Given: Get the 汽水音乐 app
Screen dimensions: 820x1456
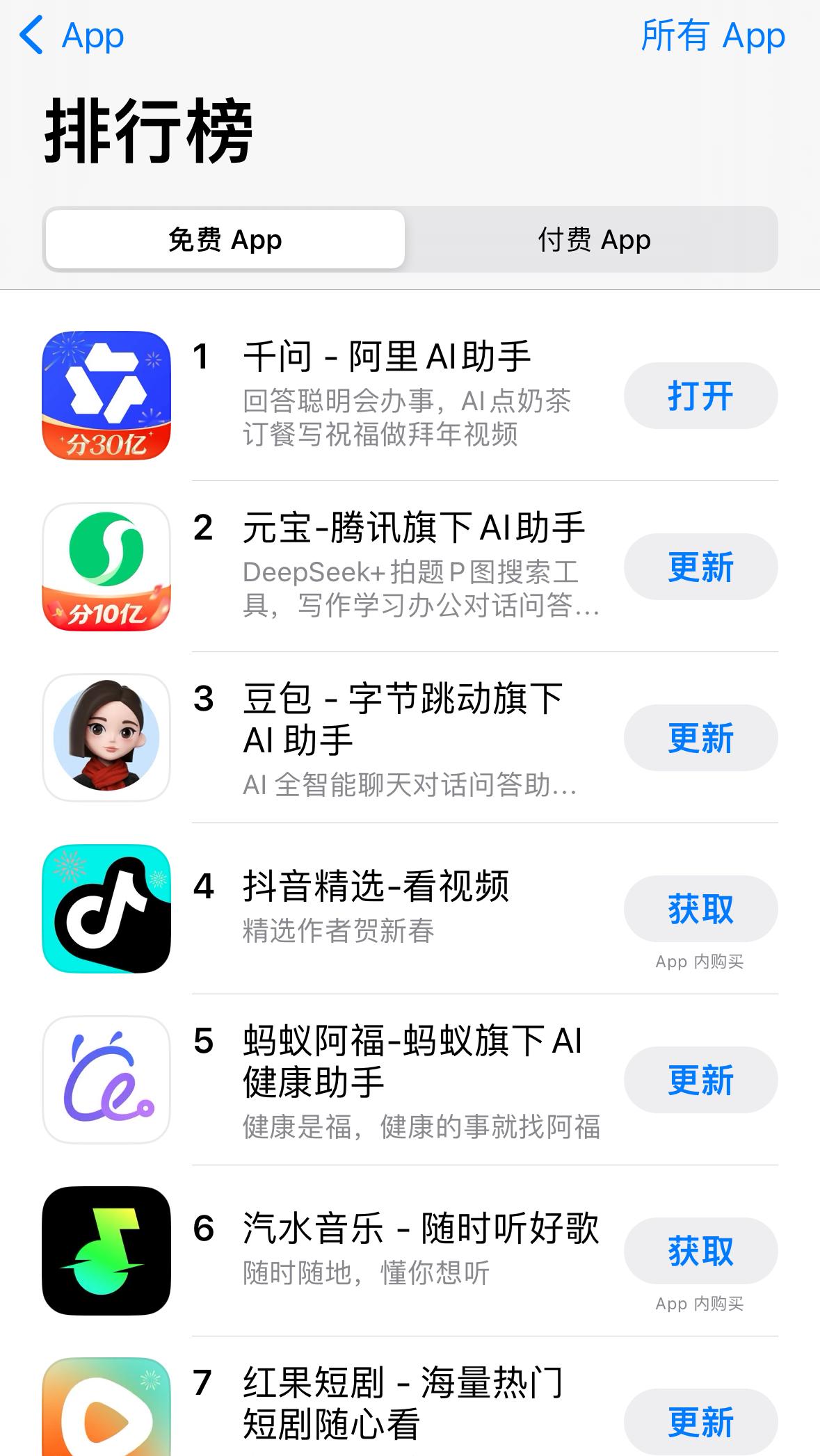Looking at the screenshot, I should click(x=700, y=1251).
